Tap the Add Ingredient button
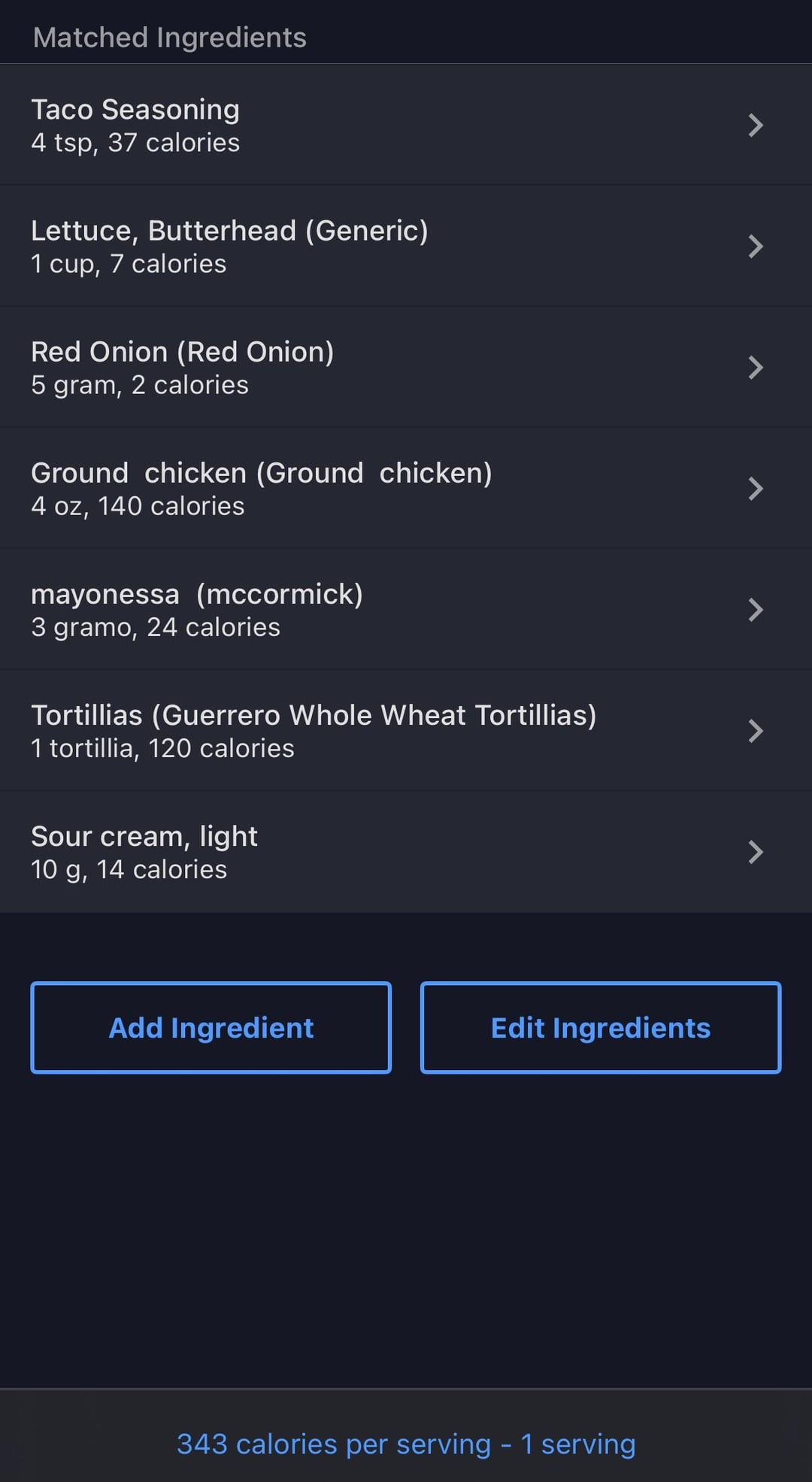 [x=211, y=1027]
